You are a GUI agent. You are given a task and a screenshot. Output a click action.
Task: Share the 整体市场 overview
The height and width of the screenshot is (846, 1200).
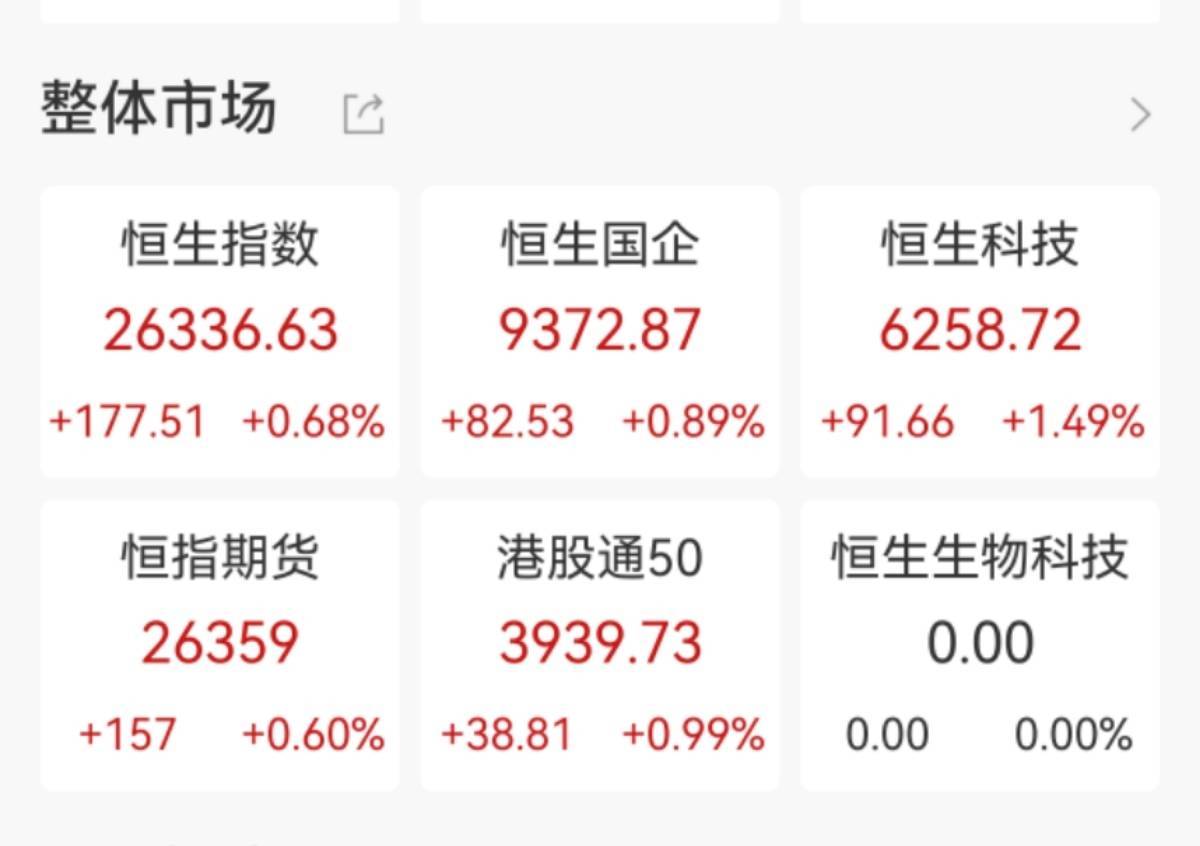[363, 114]
